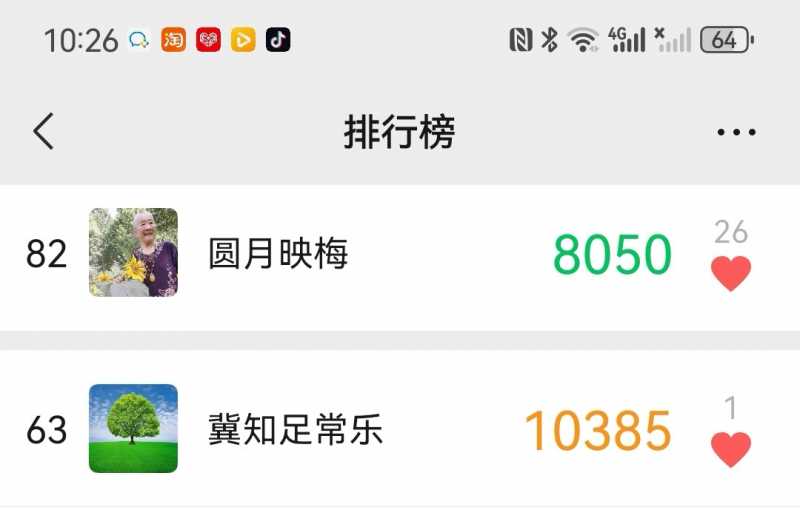Like 圆月映梅's step count

click(731, 273)
